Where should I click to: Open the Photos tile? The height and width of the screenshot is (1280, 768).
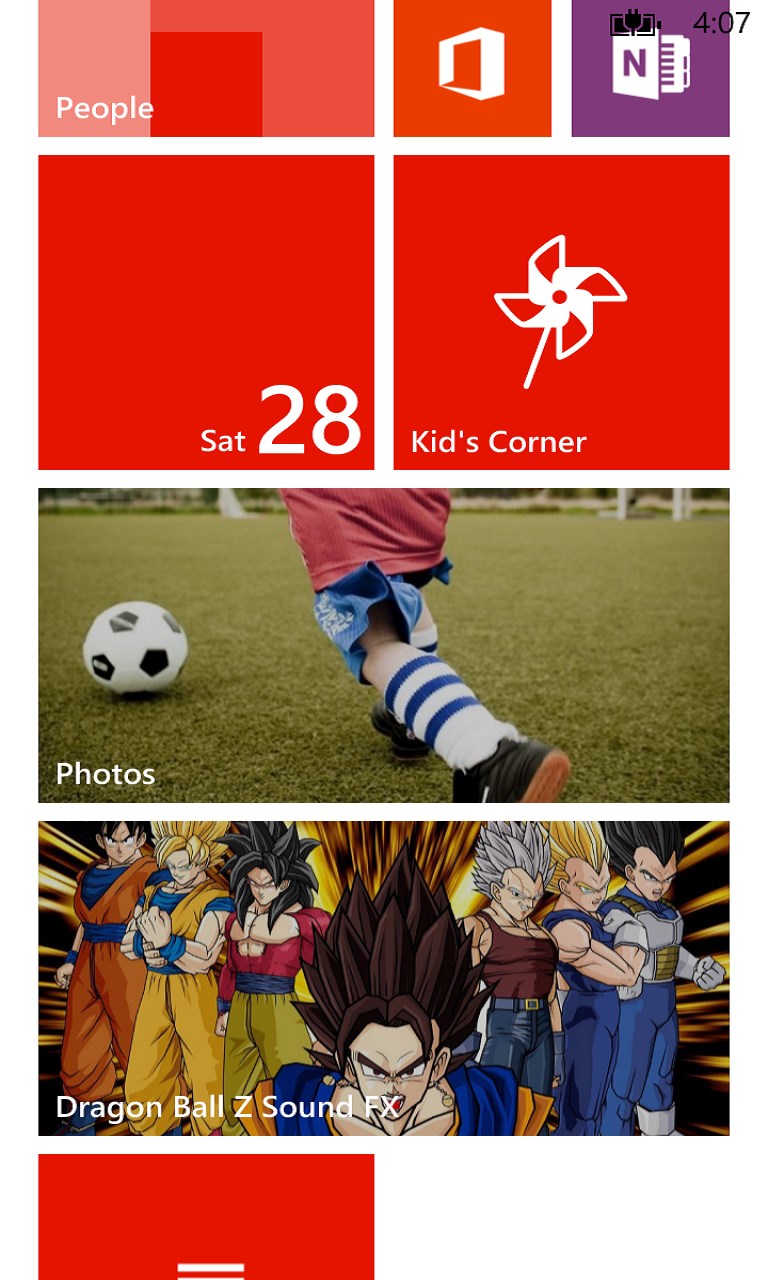pyautogui.click(x=384, y=645)
